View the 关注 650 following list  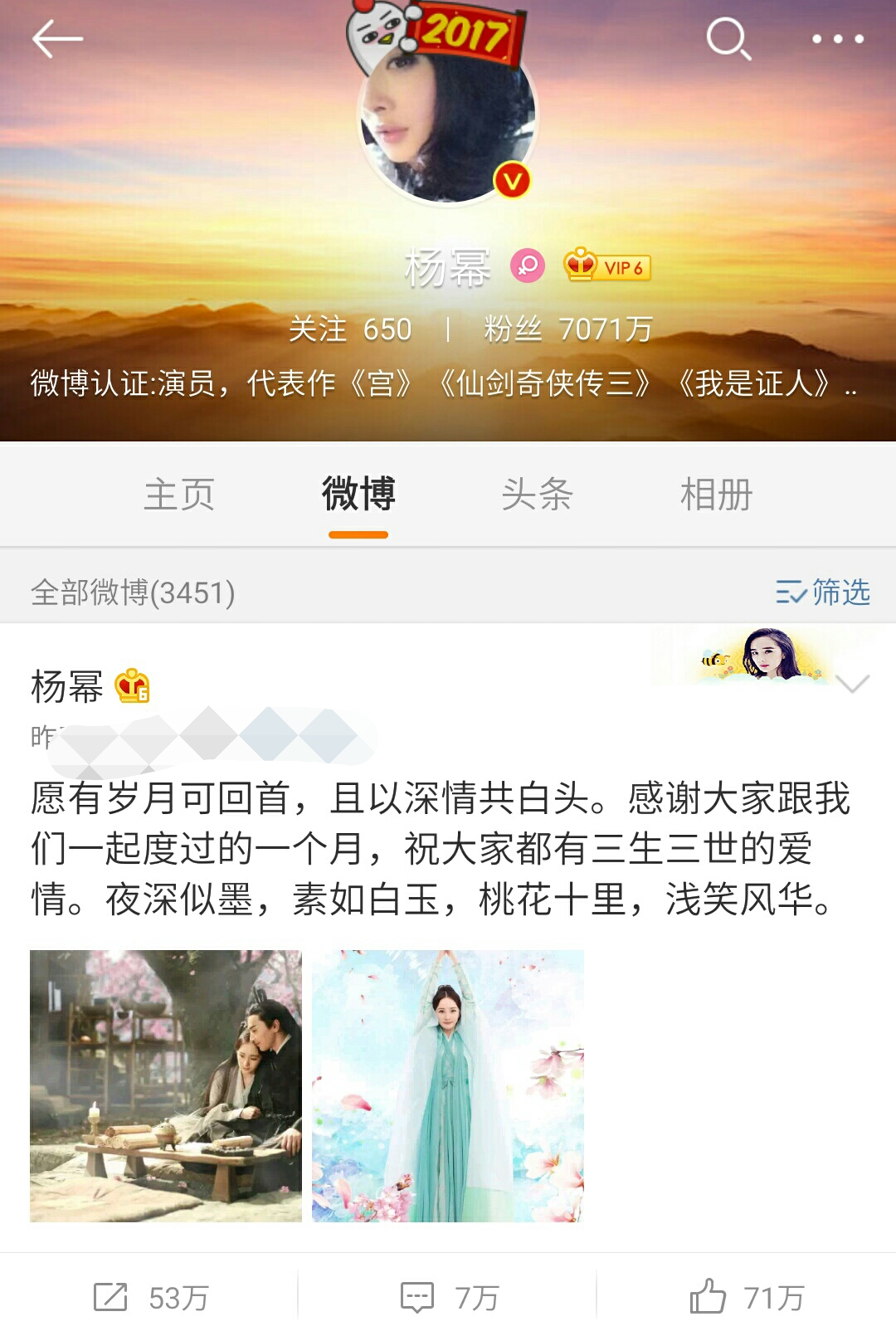point(348,329)
